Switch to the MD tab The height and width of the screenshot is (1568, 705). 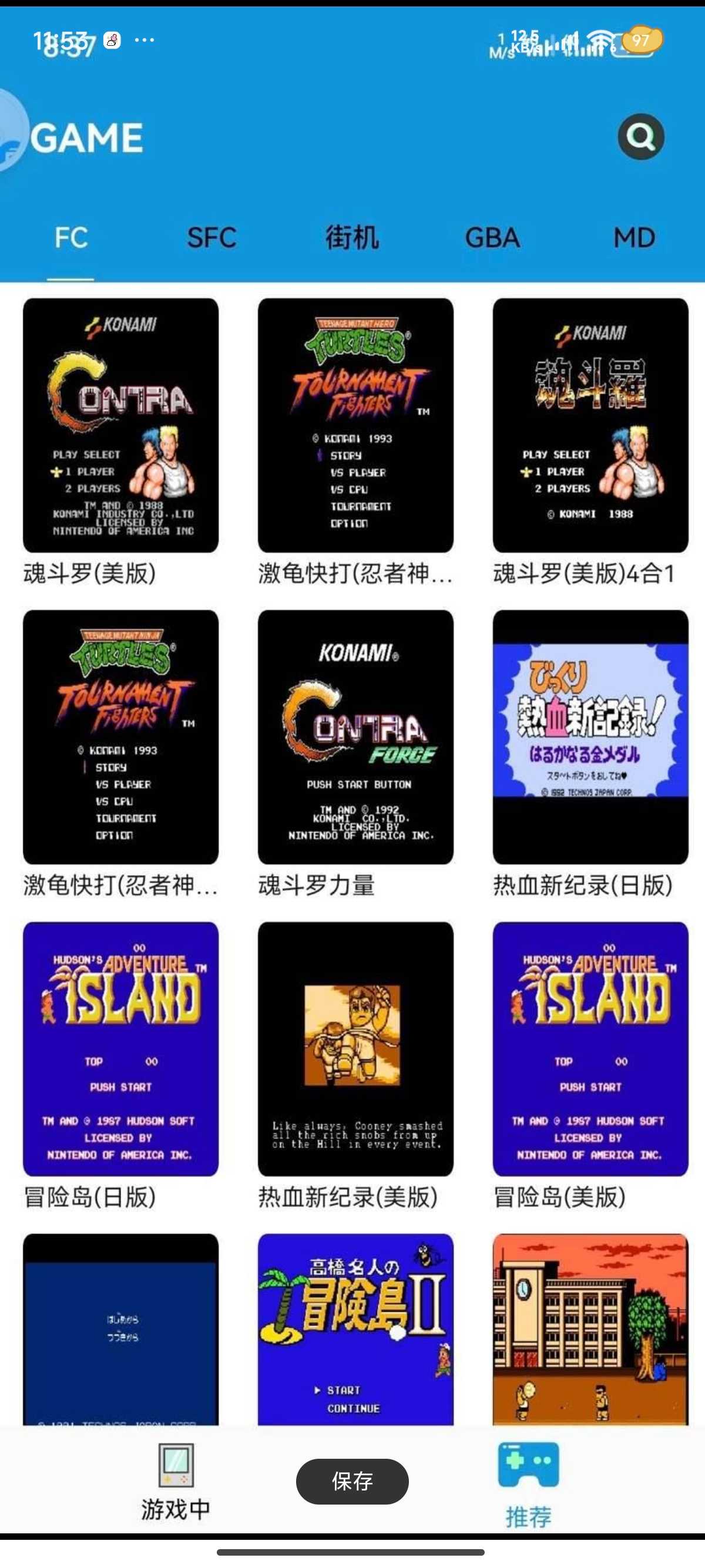point(634,238)
